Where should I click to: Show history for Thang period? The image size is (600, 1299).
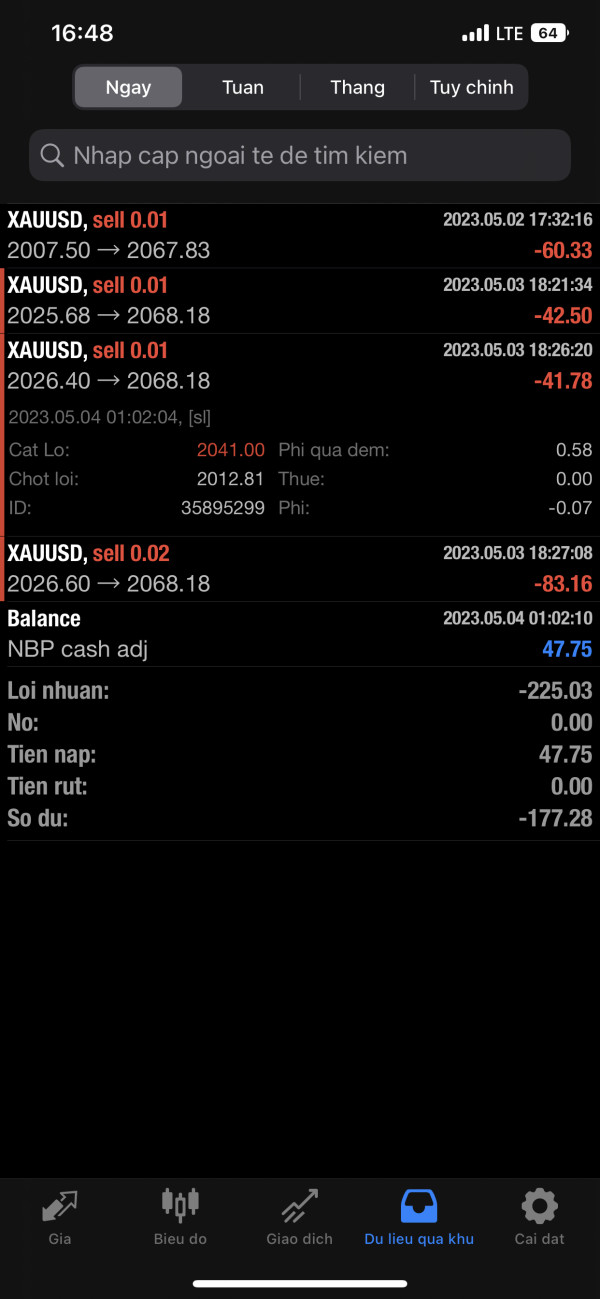pos(357,87)
